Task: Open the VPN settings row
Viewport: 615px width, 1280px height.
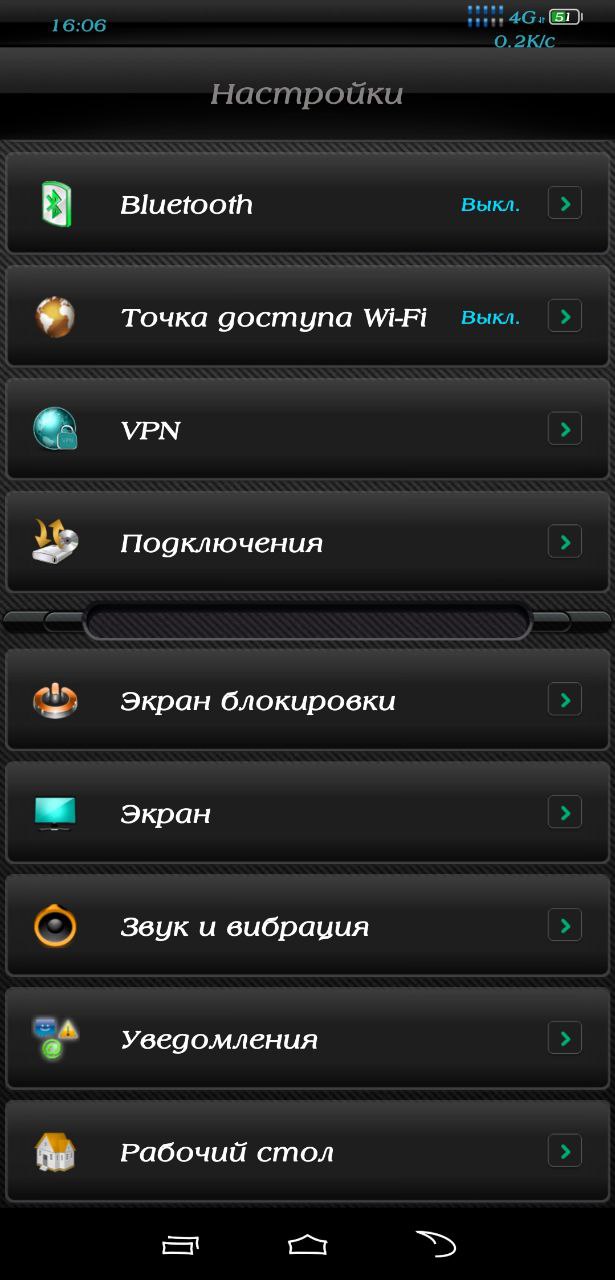Action: pos(307,430)
